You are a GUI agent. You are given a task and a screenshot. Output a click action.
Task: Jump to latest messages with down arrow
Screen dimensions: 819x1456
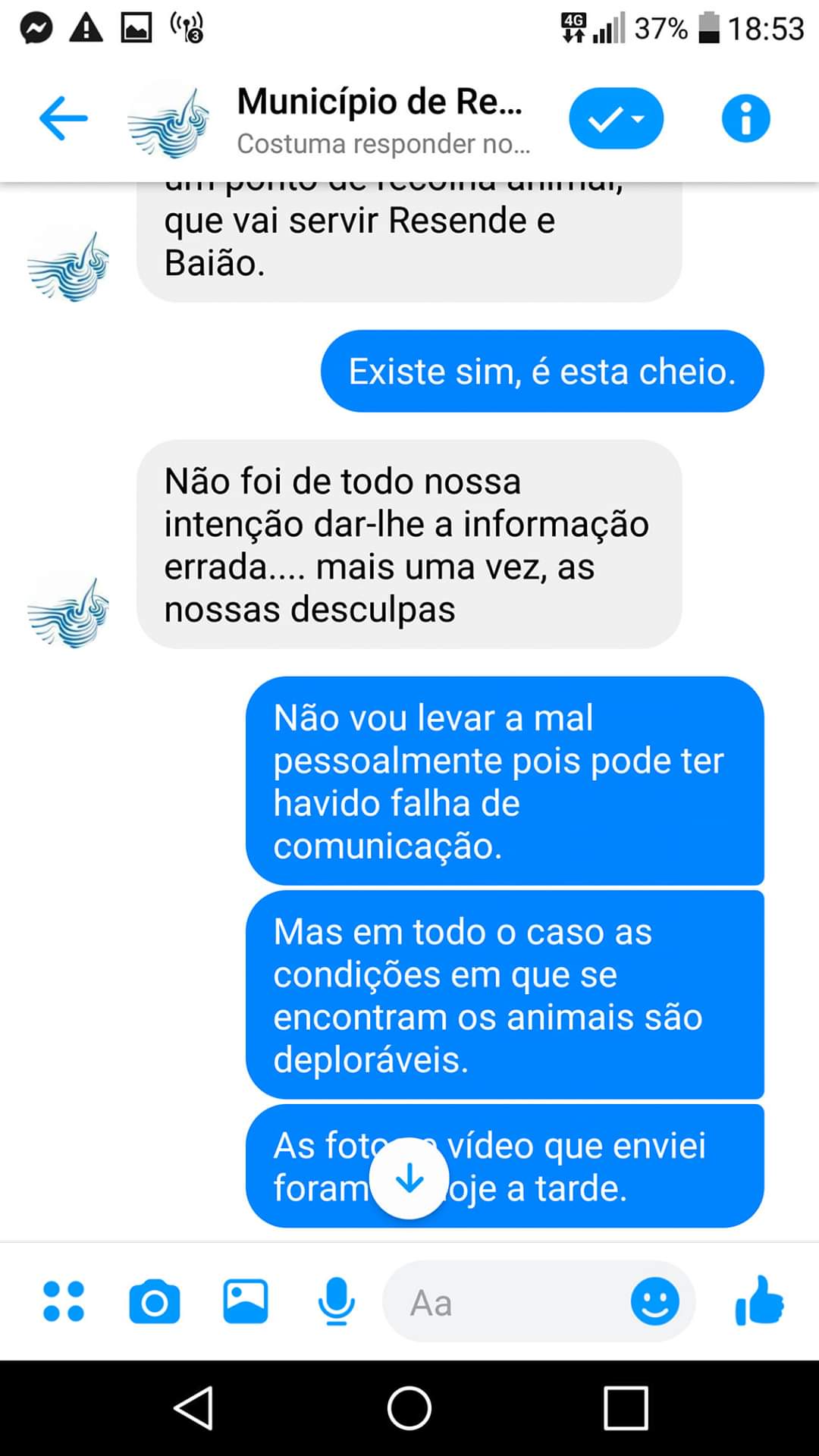point(409,1178)
